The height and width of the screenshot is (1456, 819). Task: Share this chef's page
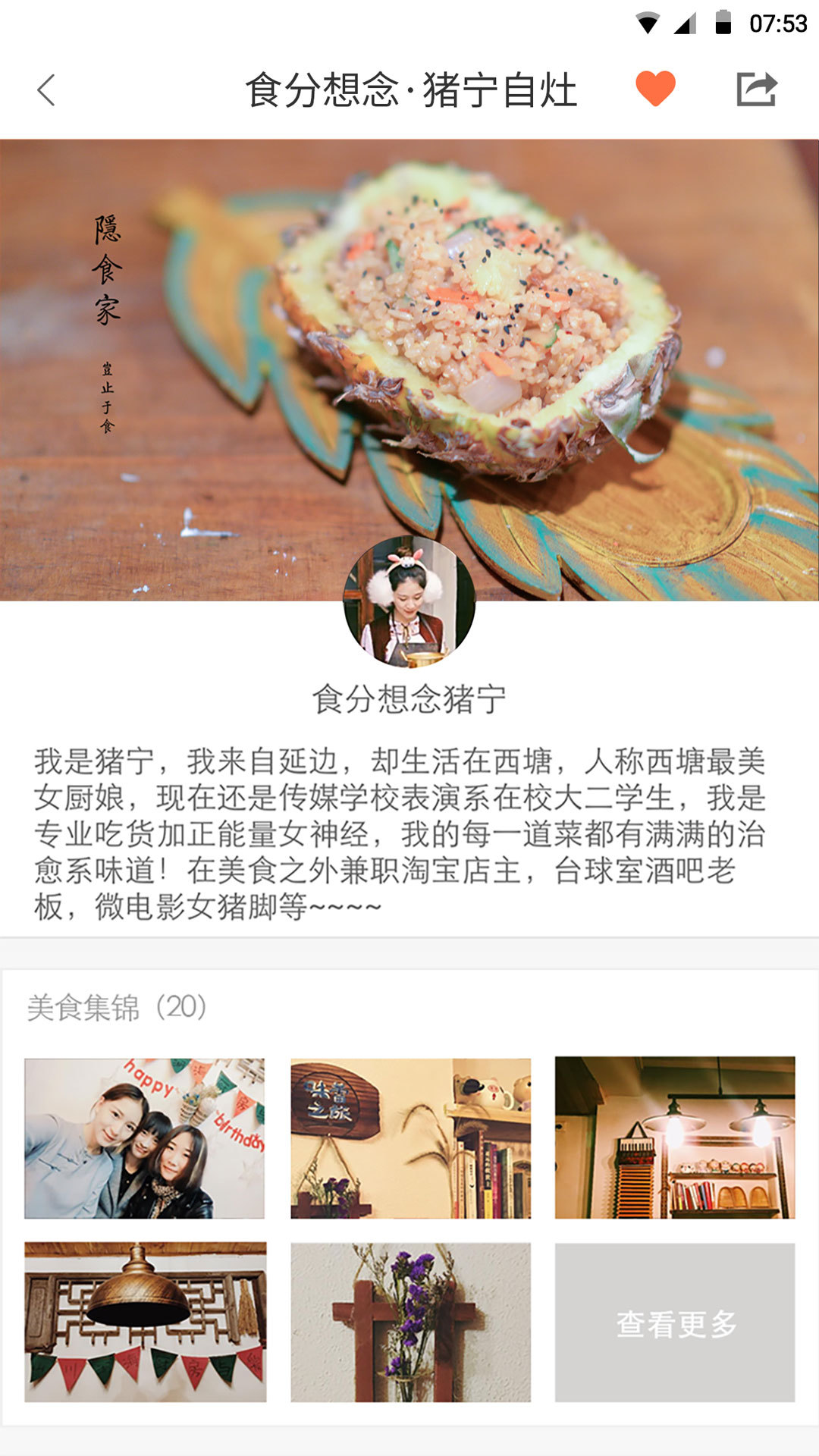tap(756, 89)
